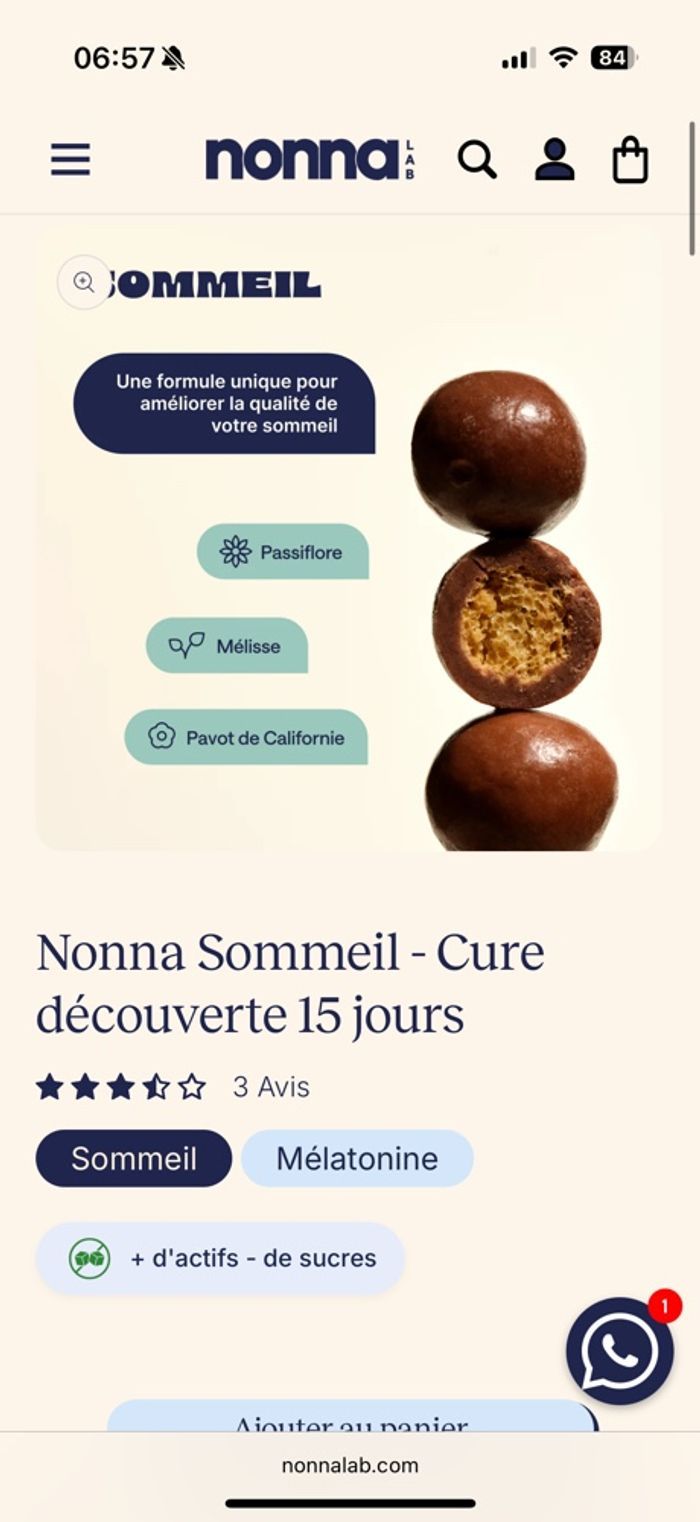Zoom the product image with magnifier icon
The width and height of the screenshot is (700, 1522).
pos(84,283)
